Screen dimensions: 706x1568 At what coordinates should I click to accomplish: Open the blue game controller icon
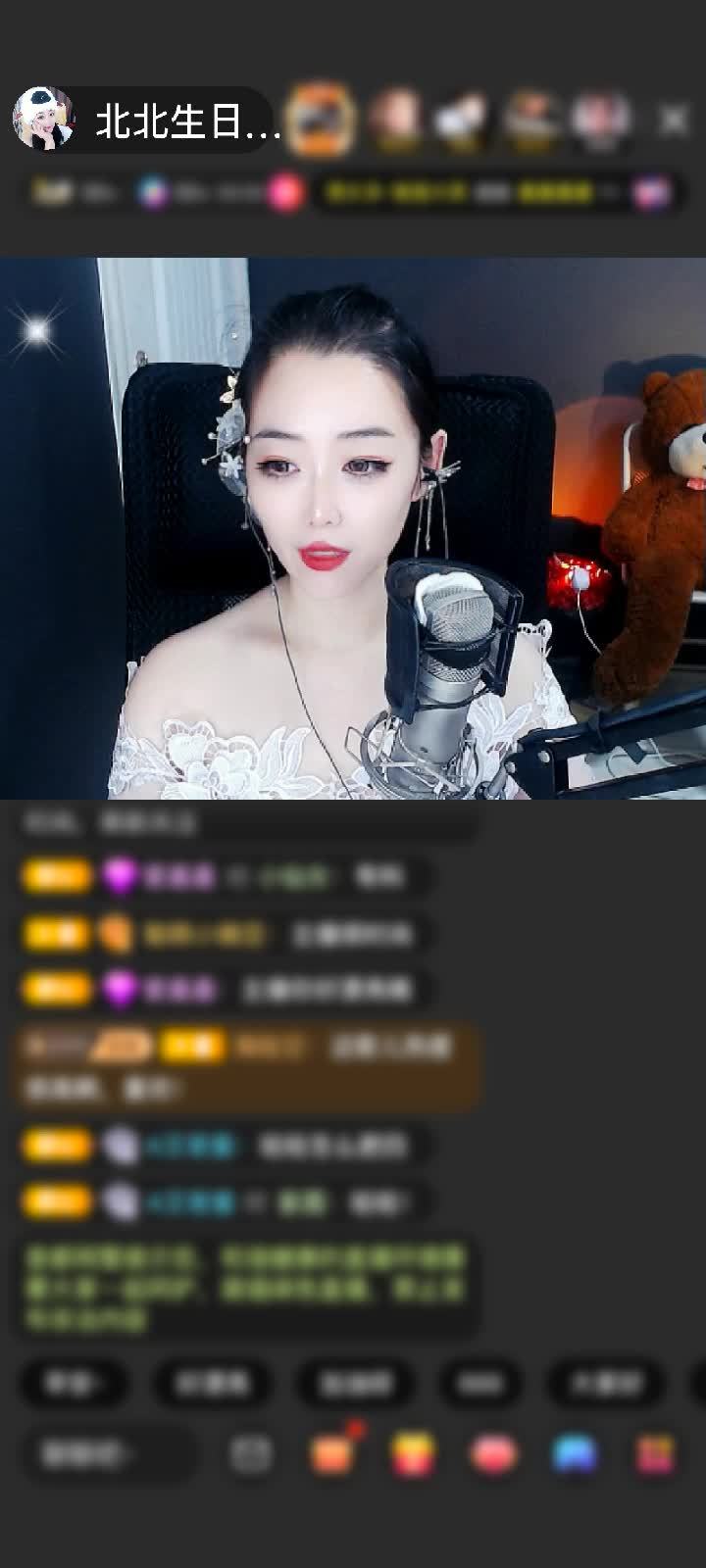click(575, 1455)
